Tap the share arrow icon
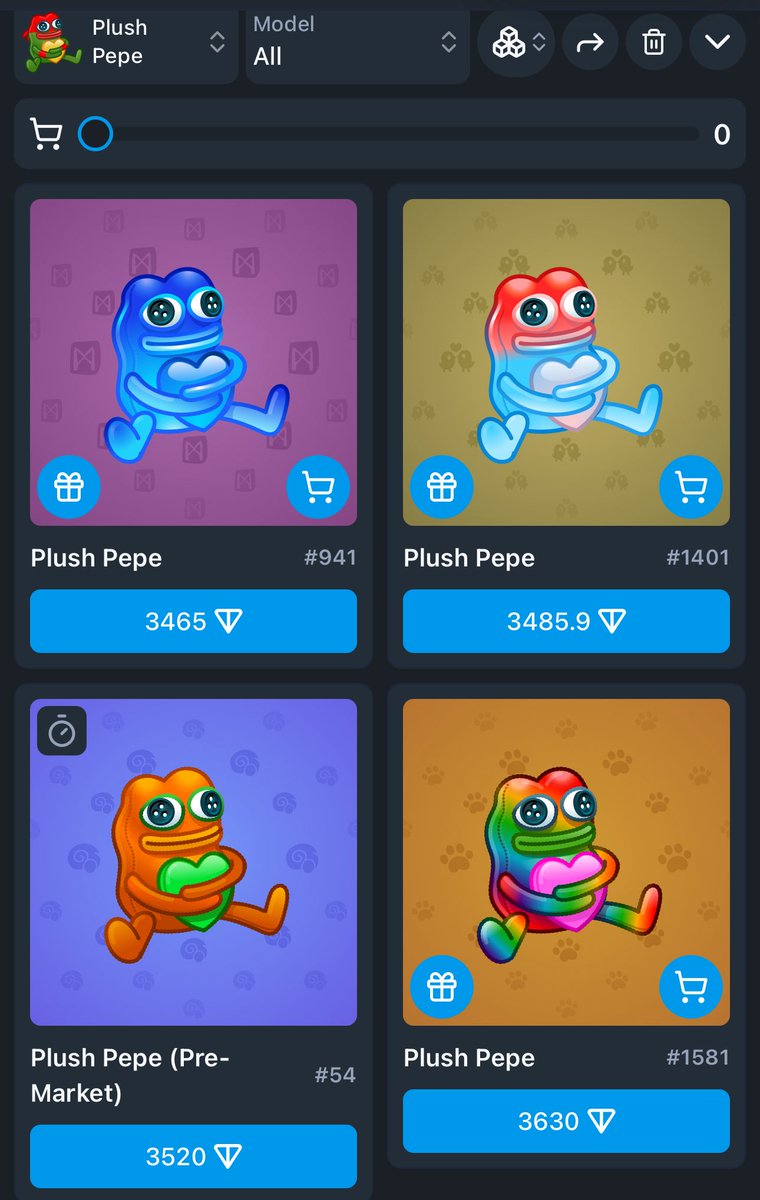 pos(590,42)
